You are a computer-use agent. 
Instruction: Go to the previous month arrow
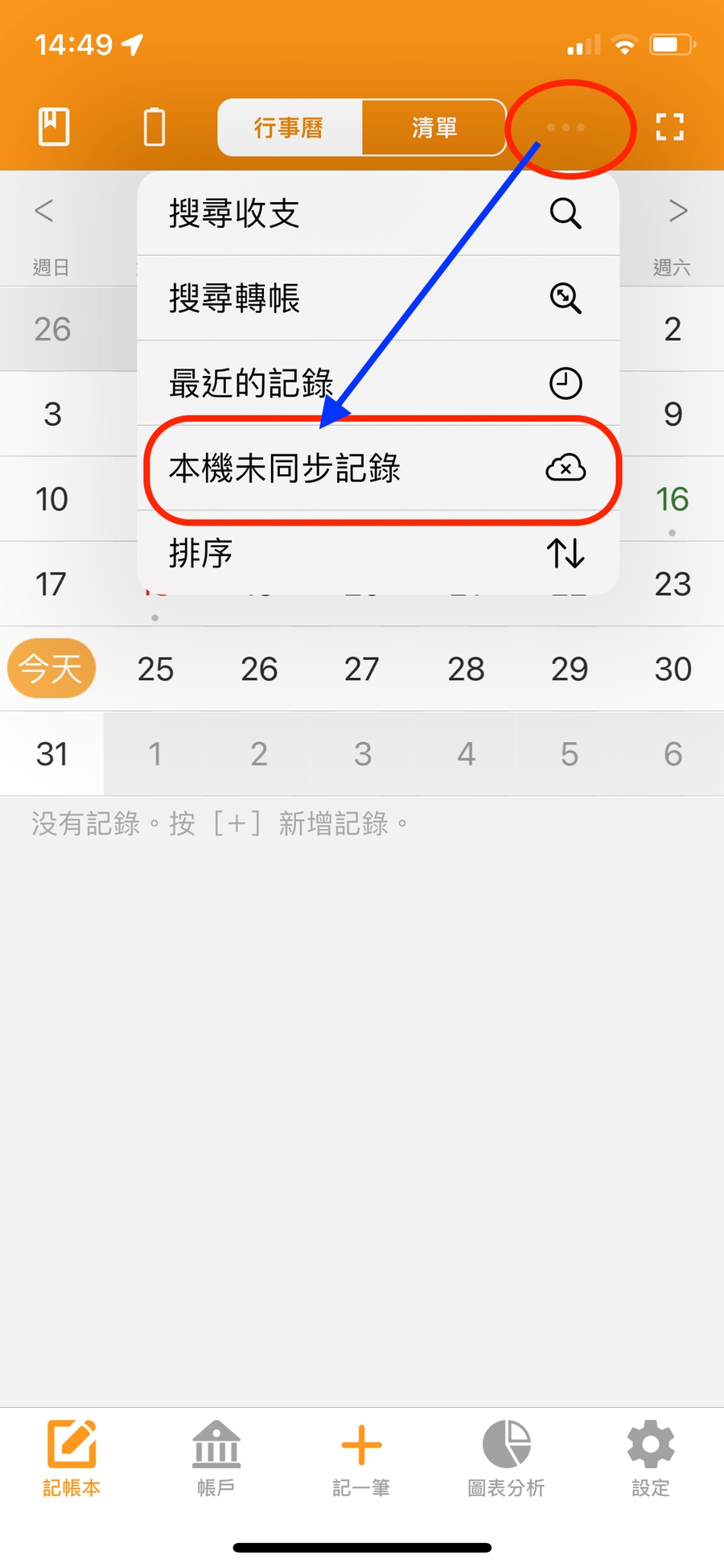coord(44,211)
